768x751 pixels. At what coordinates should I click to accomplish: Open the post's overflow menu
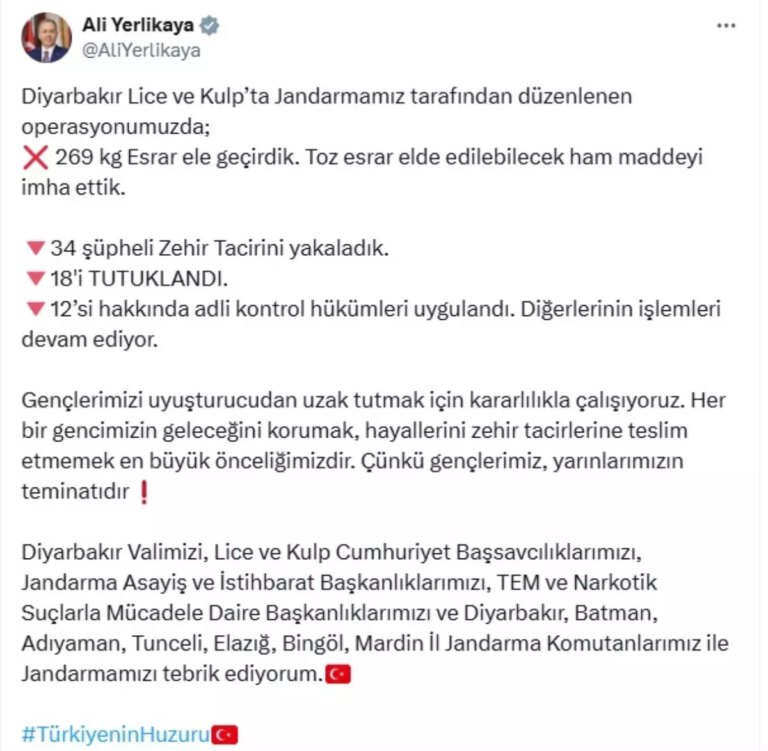726,27
